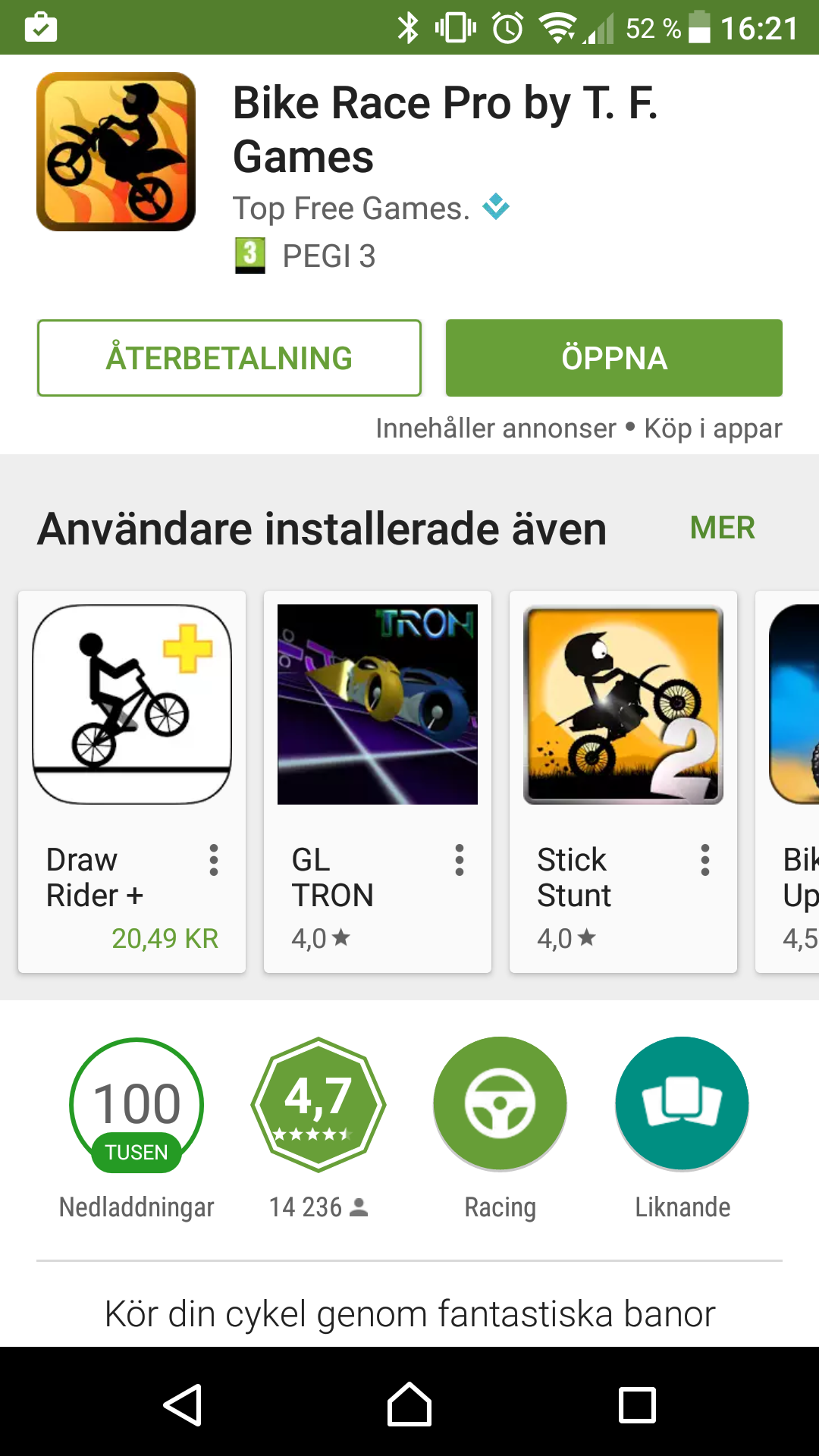The width and height of the screenshot is (819, 1456).
Task: Go back with the system back button
Action: (183, 1404)
